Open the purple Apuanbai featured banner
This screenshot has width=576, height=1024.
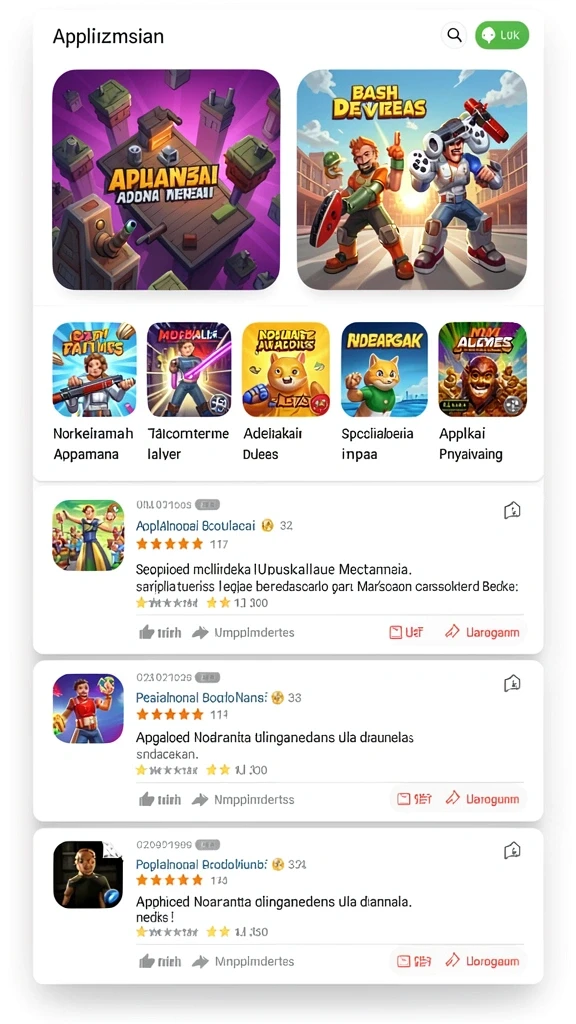pos(167,180)
